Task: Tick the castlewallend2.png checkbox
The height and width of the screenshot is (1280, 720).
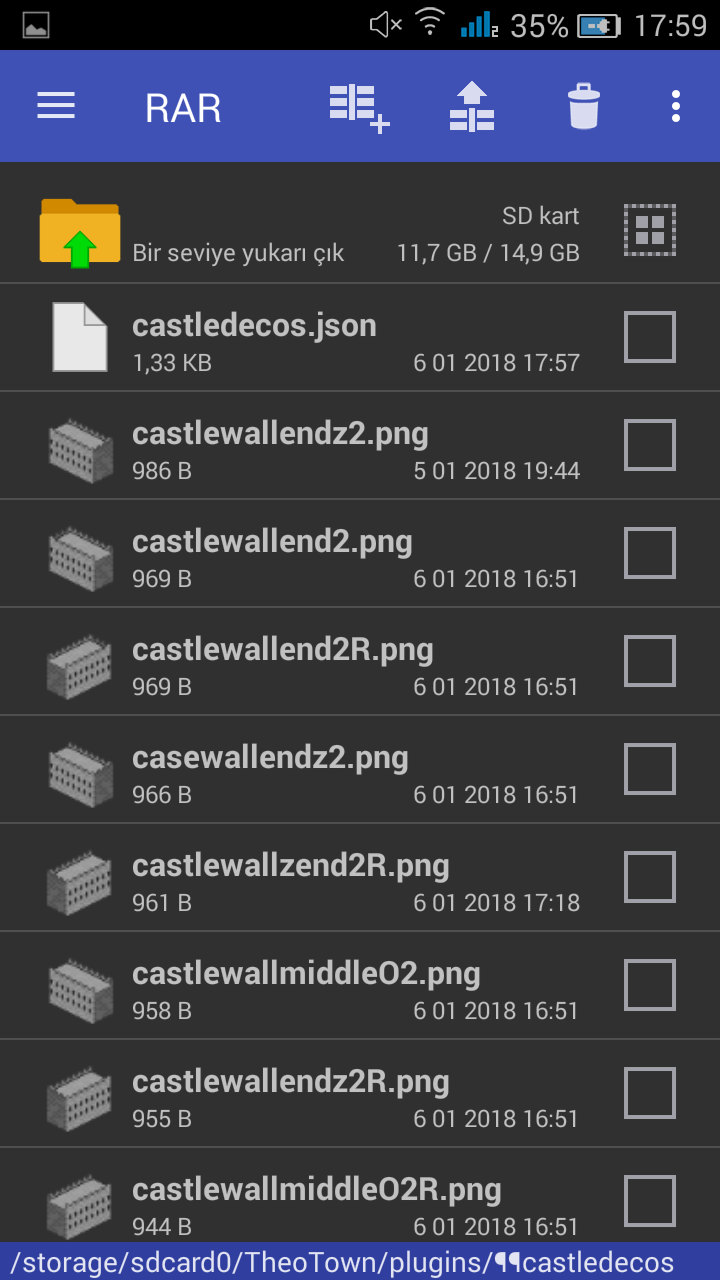Action: click(x=650, y=553)
